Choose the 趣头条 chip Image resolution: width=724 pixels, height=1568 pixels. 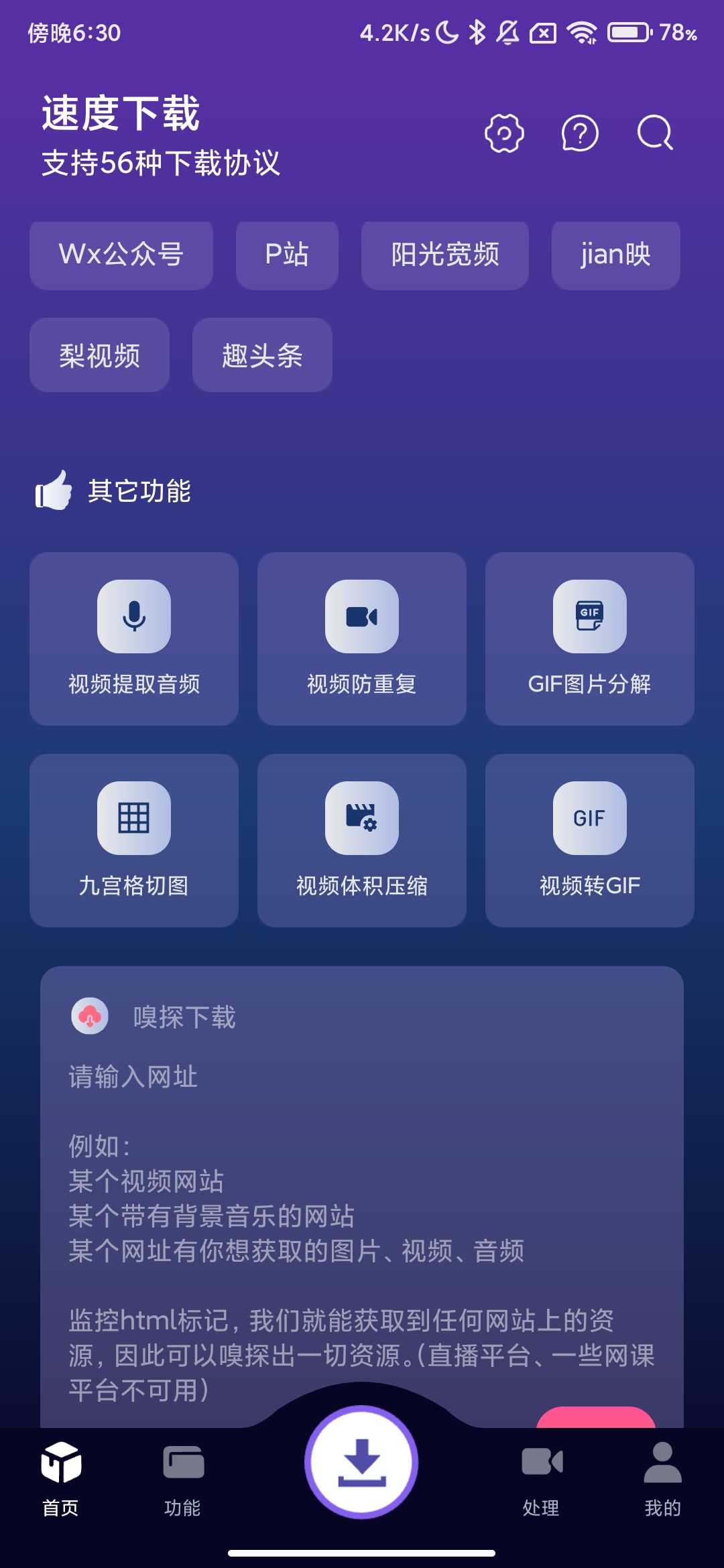pyautogui.click(x=262, y=355)
